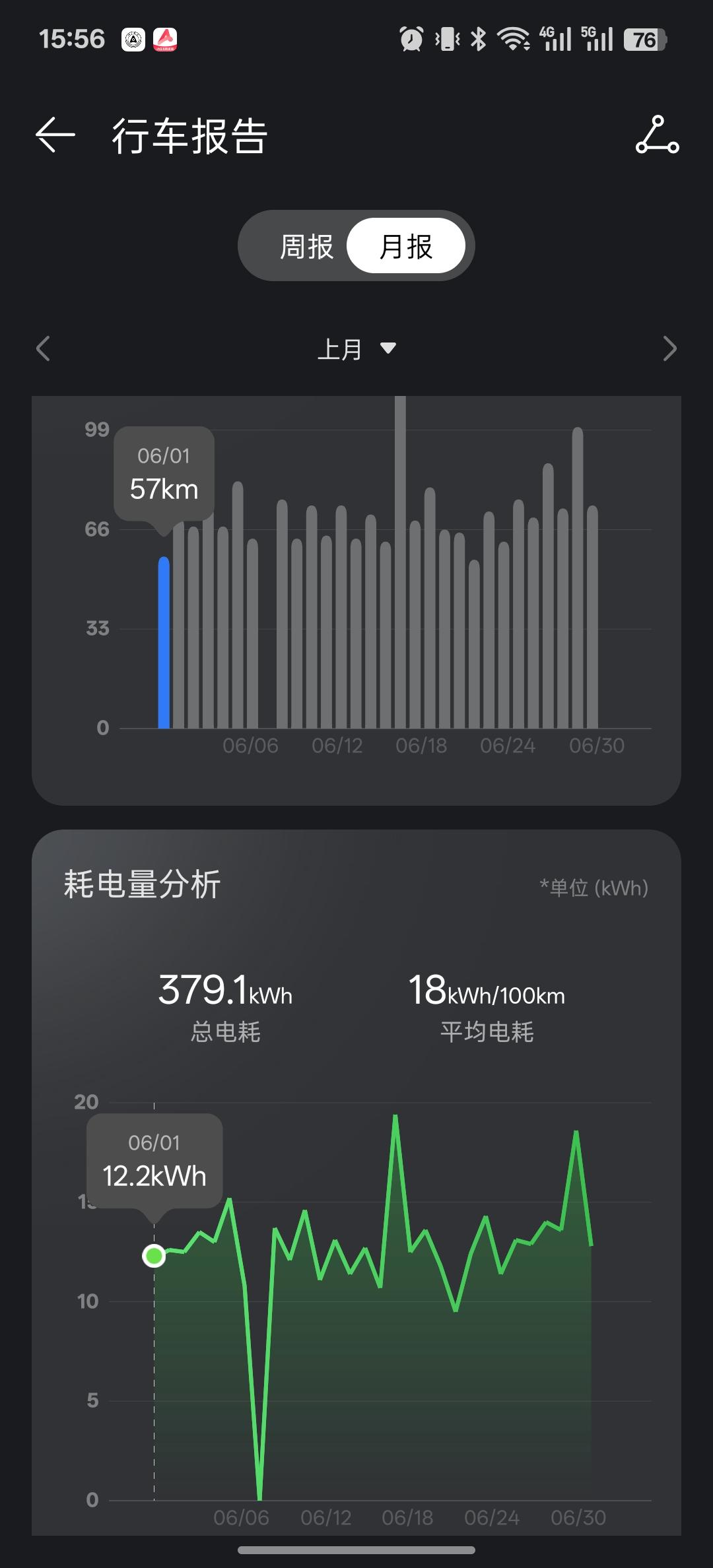Go back from the 行车报告 page

[55, 135]
